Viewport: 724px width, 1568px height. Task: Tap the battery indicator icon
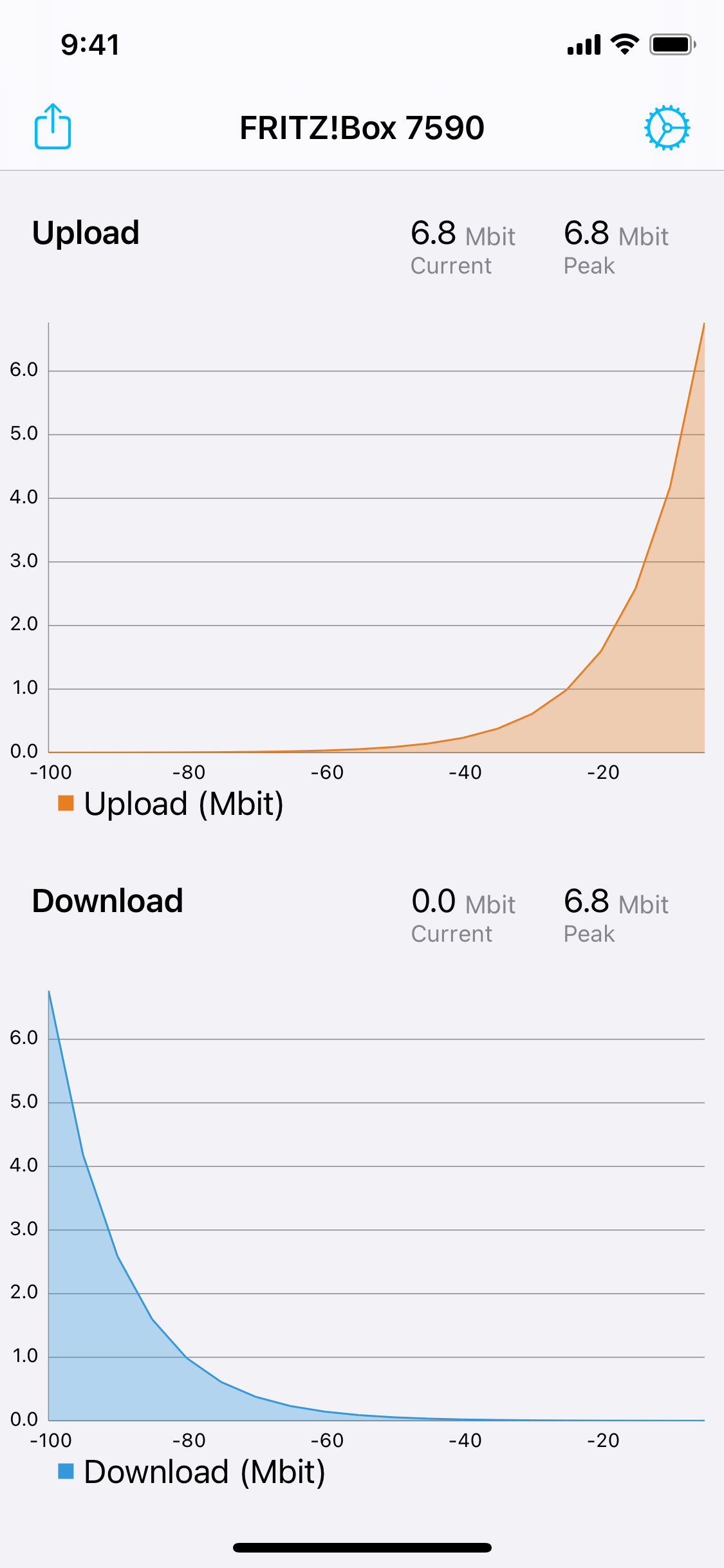(671, 44)
